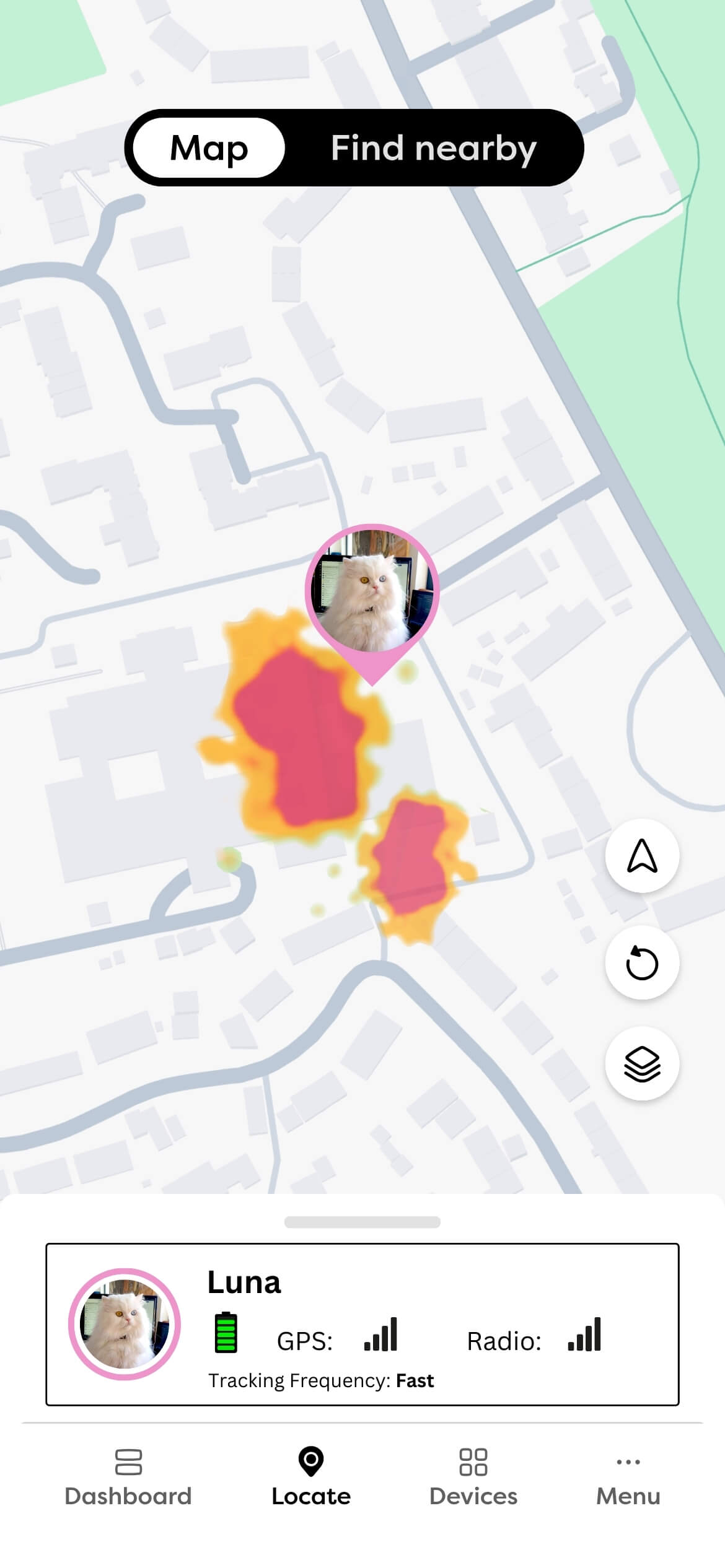Open Luna's tracker details card
The height and width of the screenshot is (1568, 725).
pyautogui.click(x=362, y=1324)
